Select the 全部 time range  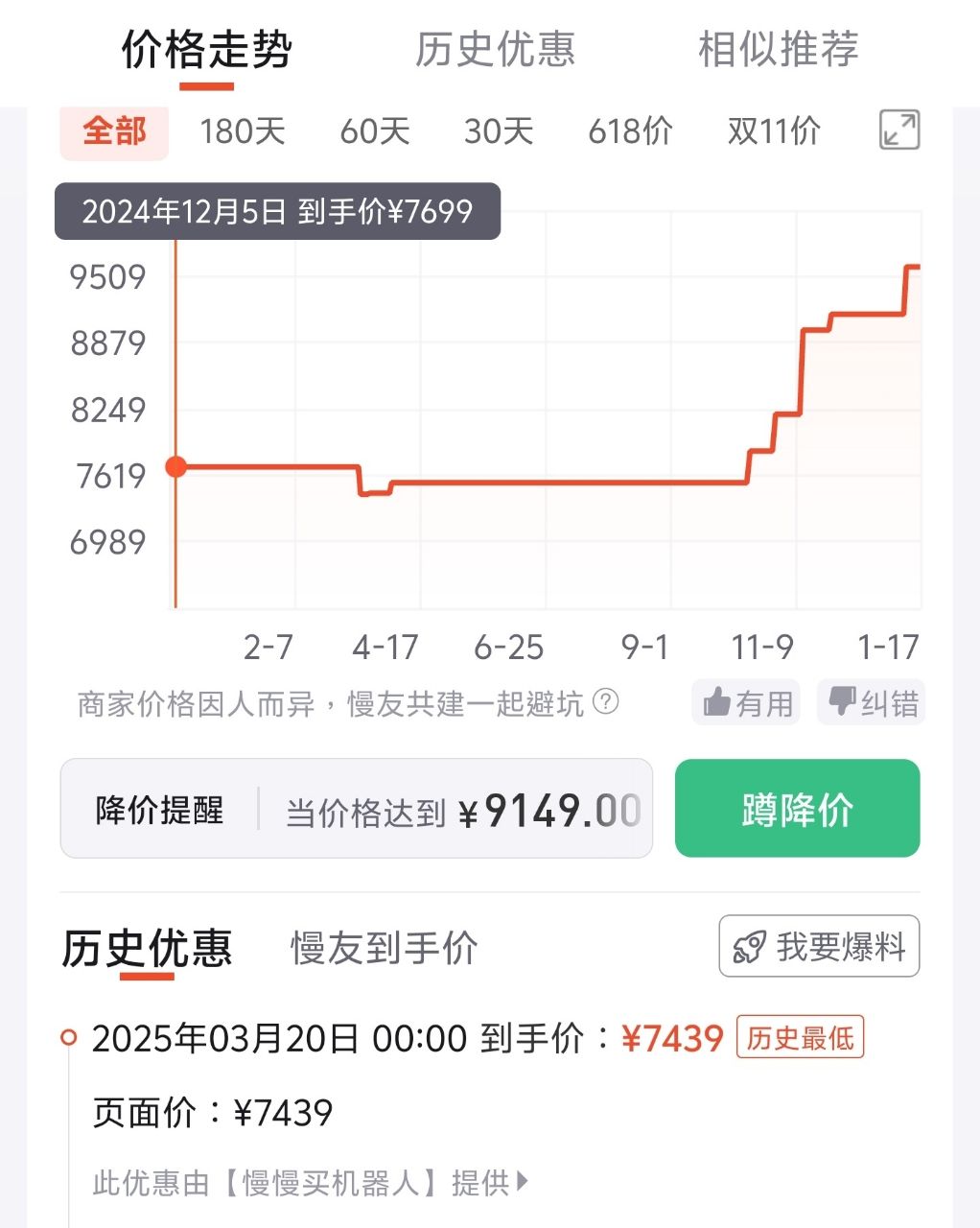click(x=114, y=131)
